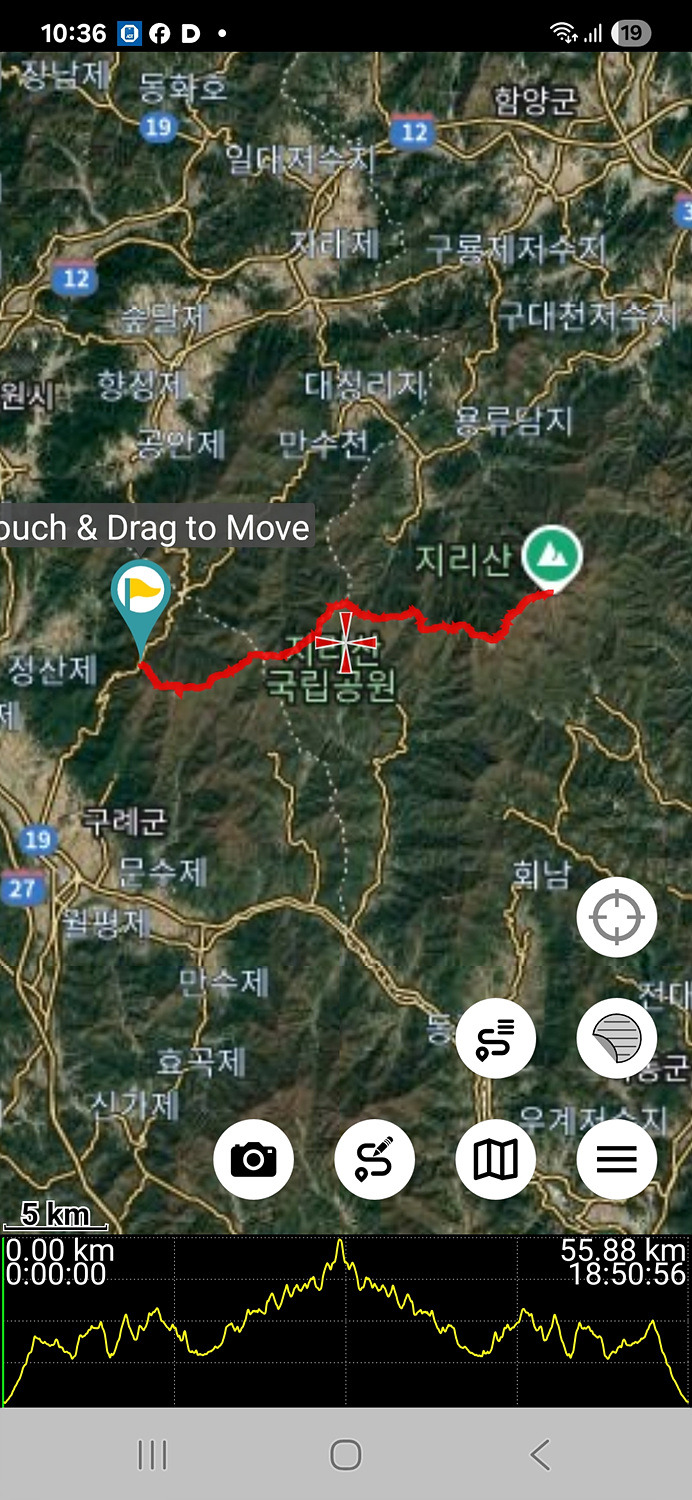Screen dimensions: 692x1500
Task: Center map on my current location
Action: (616, 917)
